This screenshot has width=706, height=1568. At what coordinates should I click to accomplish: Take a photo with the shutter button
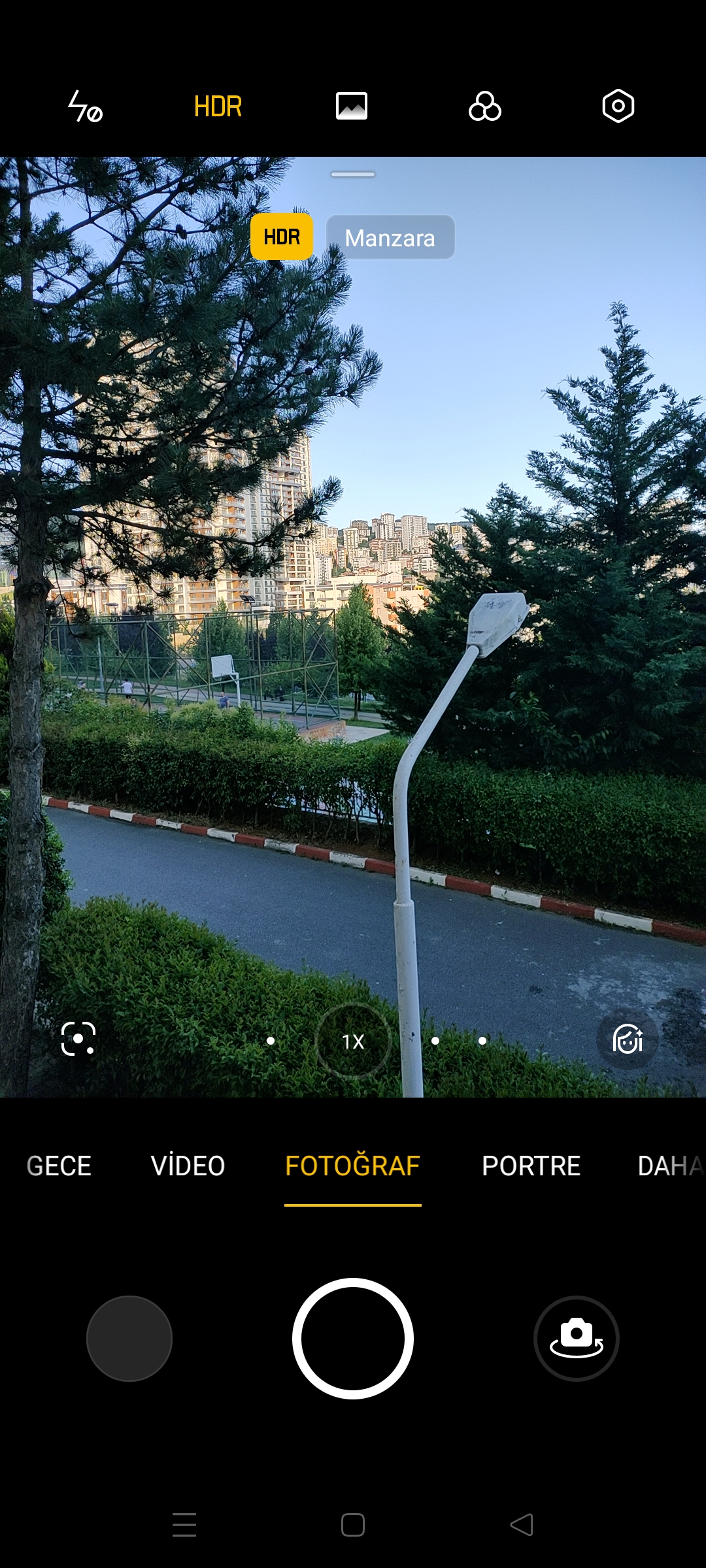click(353, 1339)
